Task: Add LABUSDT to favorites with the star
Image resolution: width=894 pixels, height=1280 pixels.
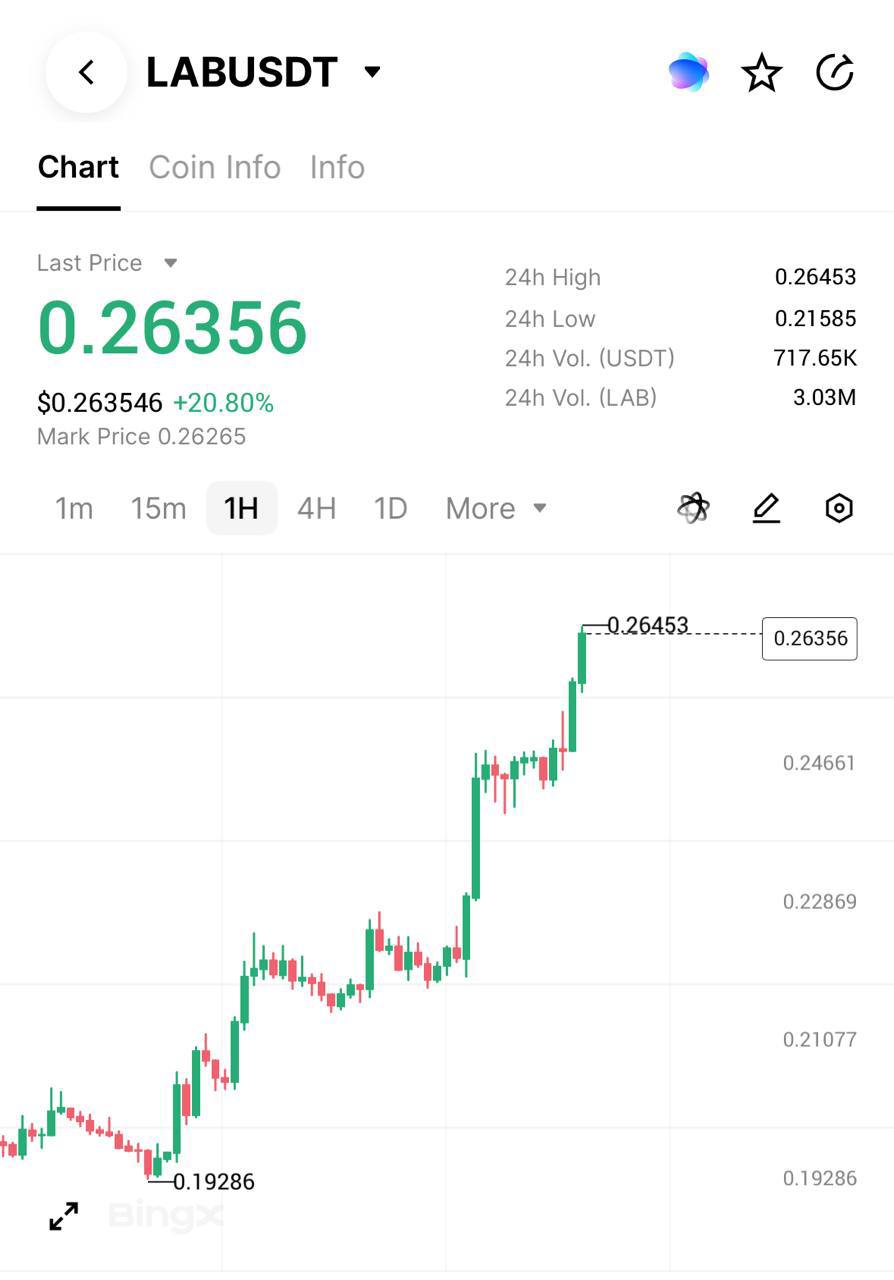Action: coord(761,73)
